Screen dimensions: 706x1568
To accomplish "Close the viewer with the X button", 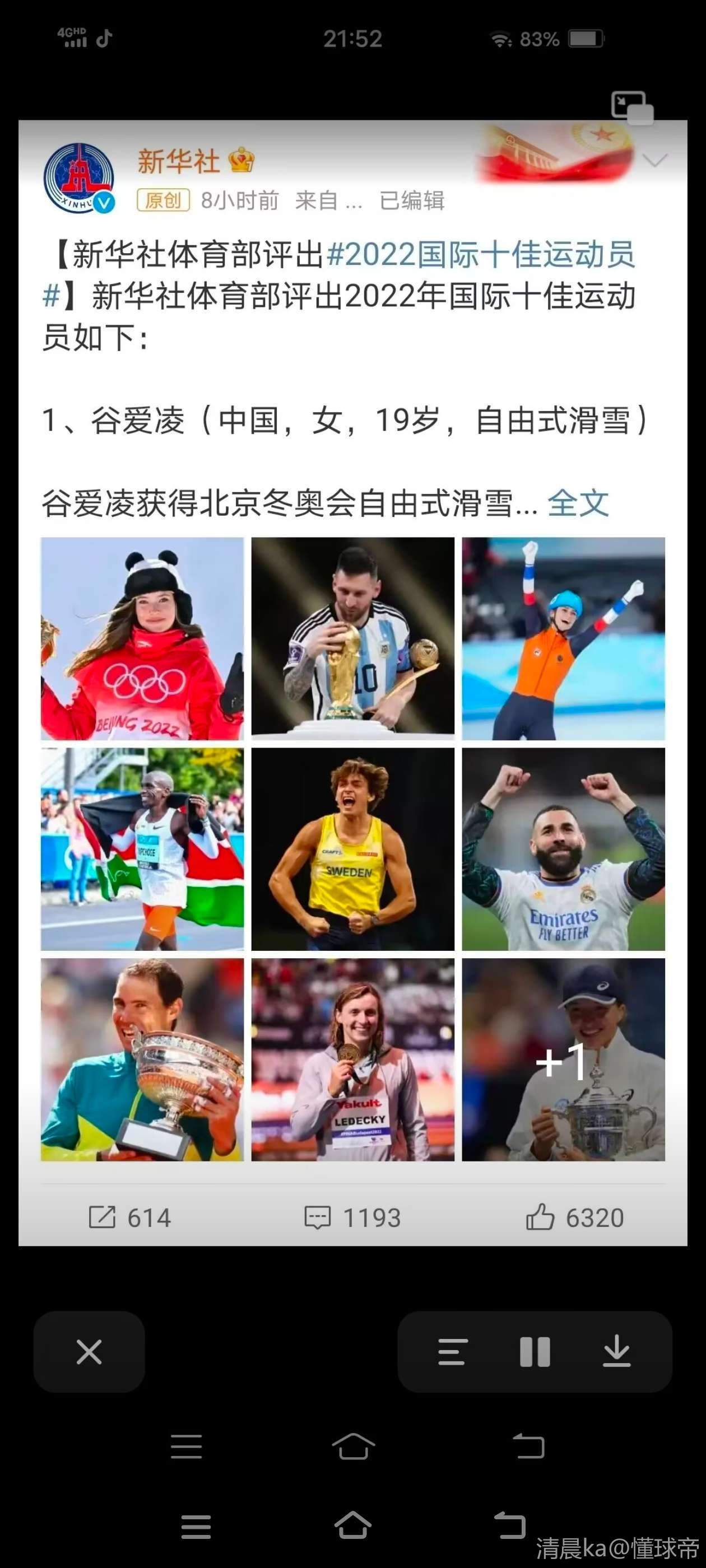I will (x=89, y=1352).
